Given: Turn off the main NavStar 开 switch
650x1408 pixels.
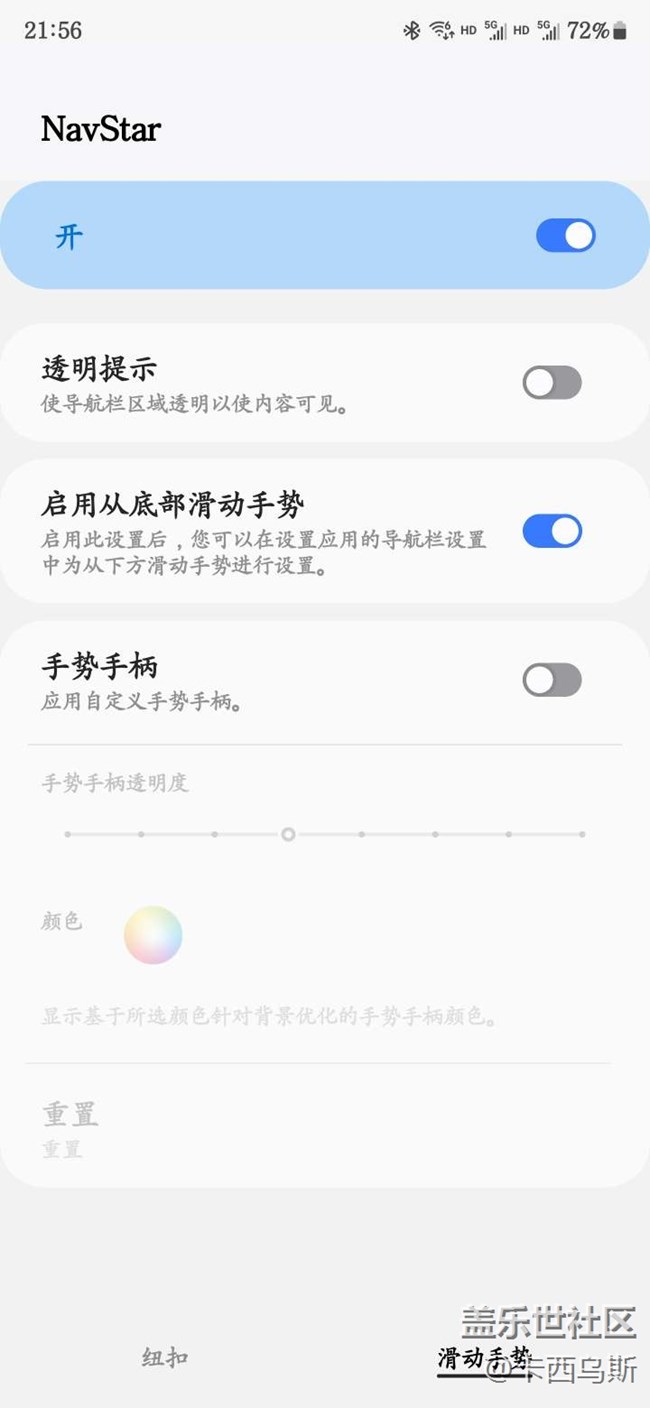Looking at the screenshot, I should [x=565, y=236].
